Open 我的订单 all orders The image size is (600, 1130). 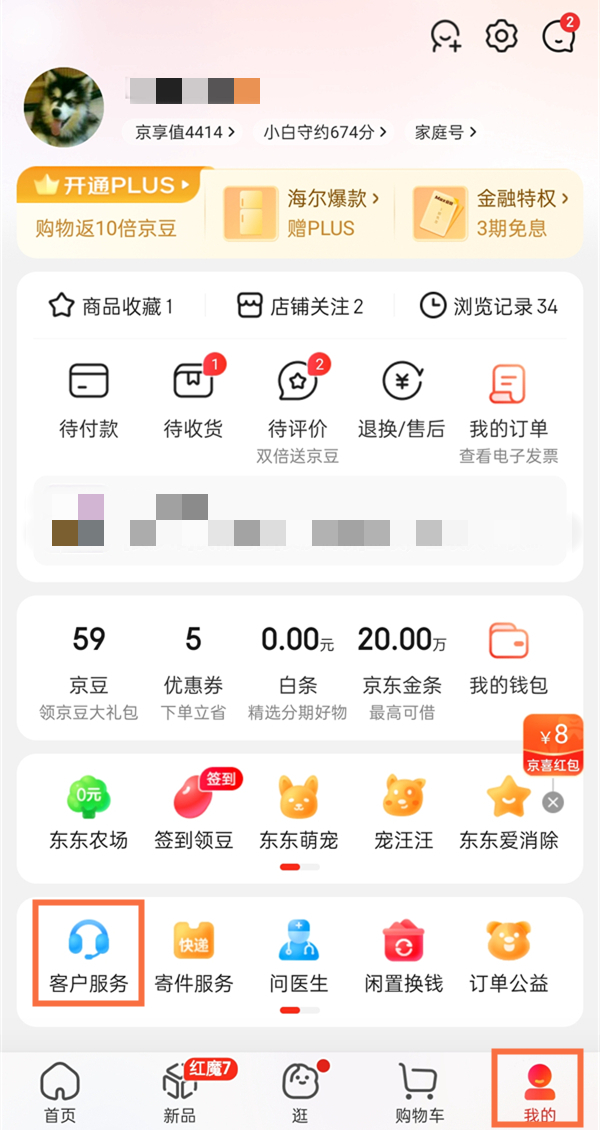coord(508,396)
